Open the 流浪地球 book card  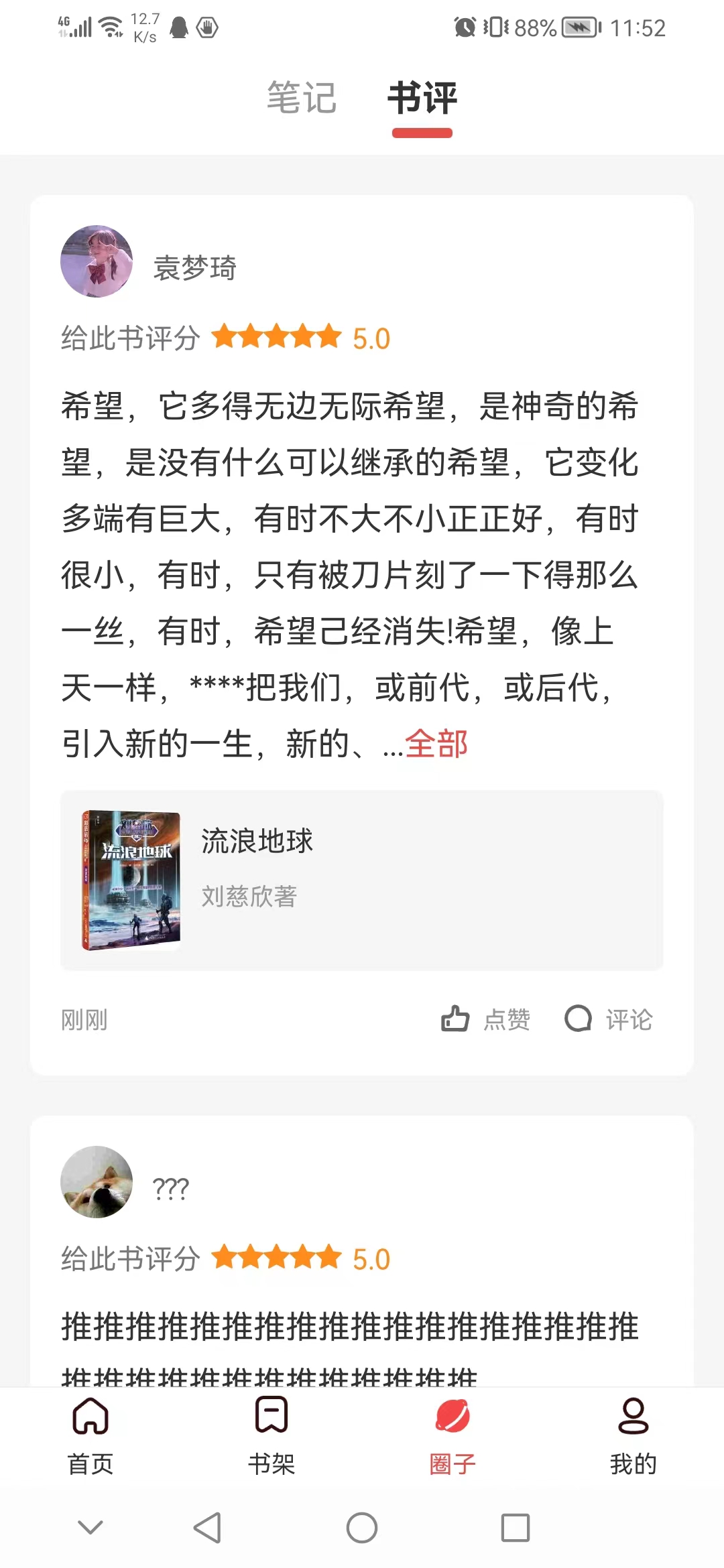click(x=362, y=880)
